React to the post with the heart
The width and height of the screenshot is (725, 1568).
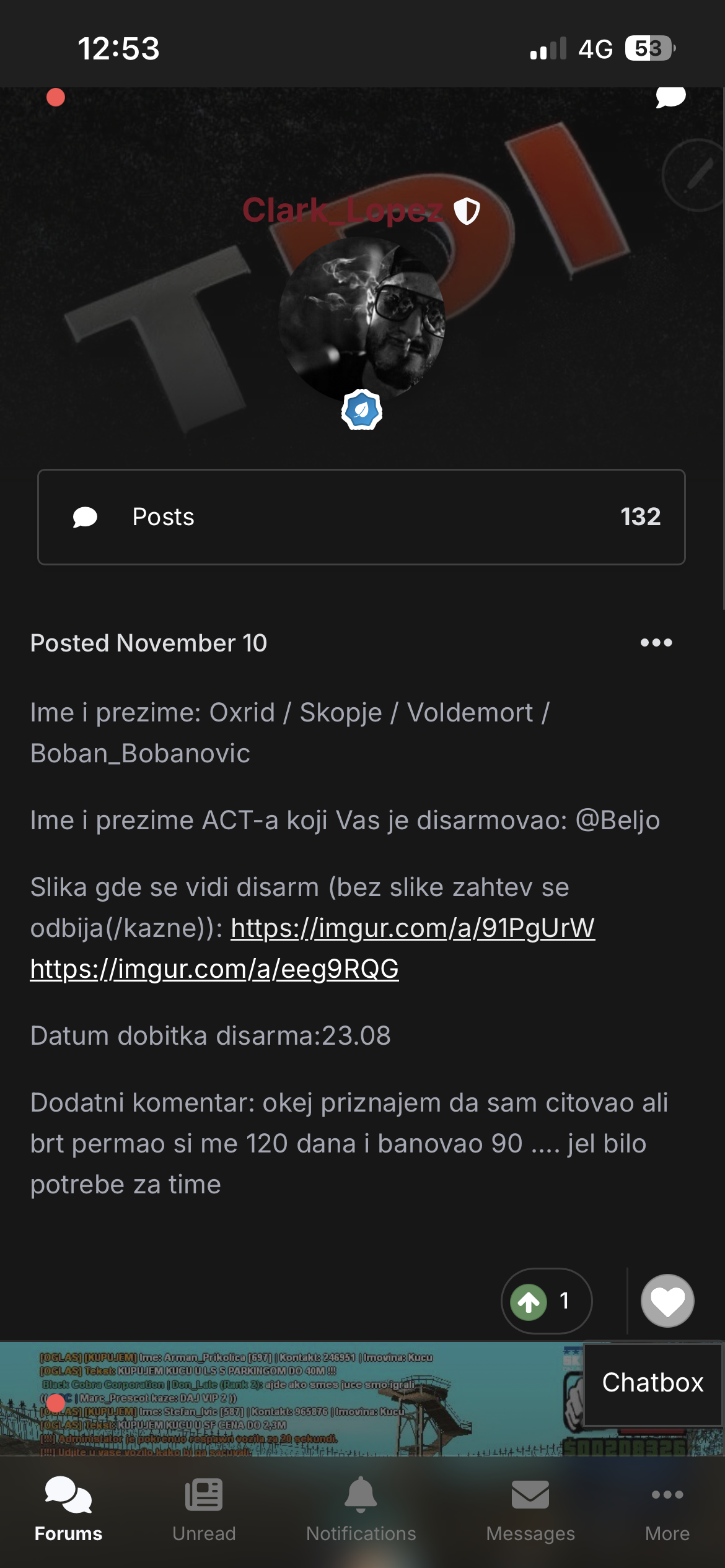(x=667, y=1300)
